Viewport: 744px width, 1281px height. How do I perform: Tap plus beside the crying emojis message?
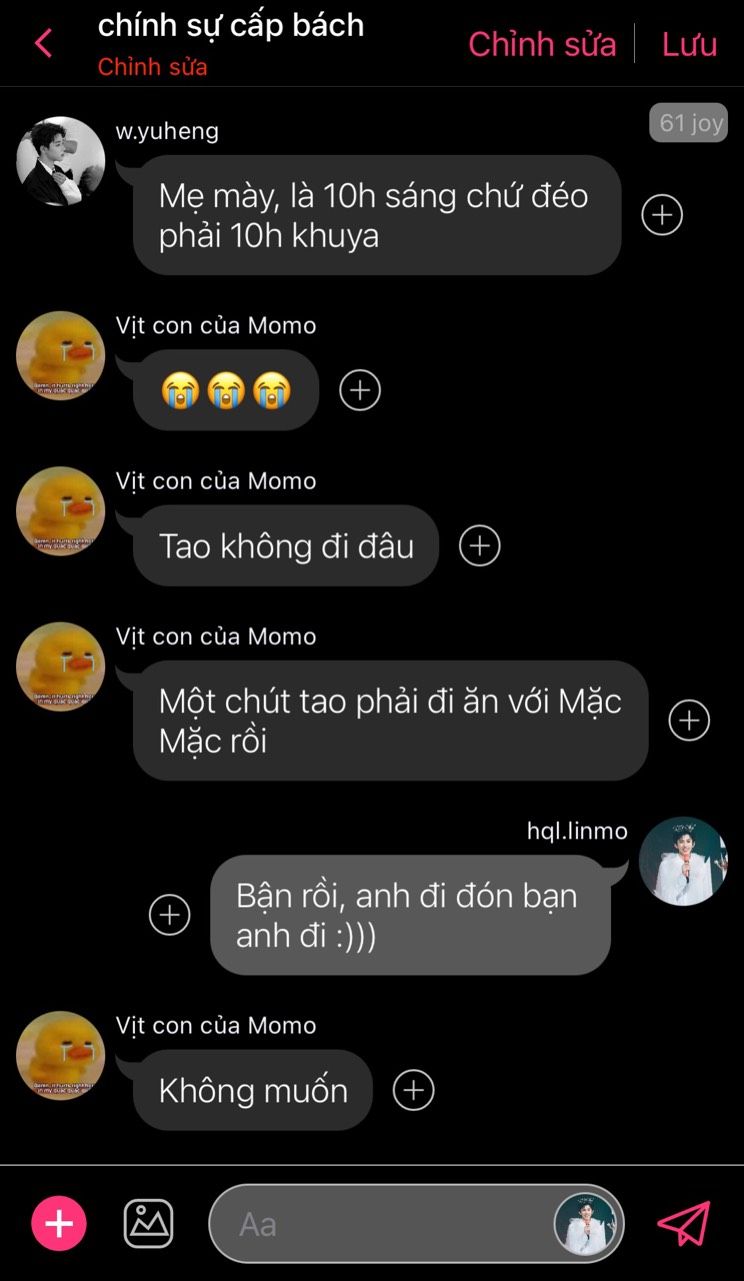[360, 390]
